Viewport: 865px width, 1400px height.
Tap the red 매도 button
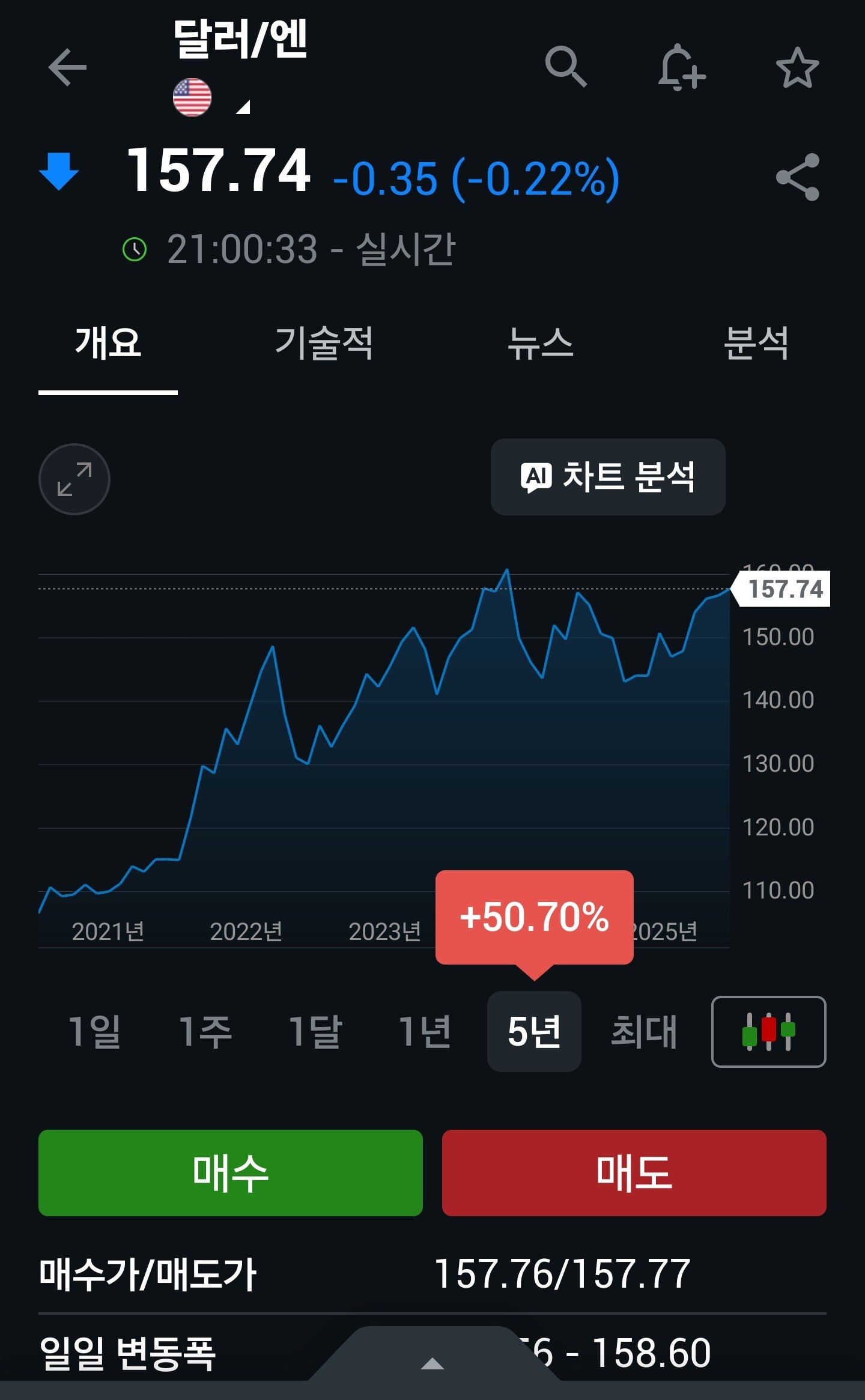634,1172
